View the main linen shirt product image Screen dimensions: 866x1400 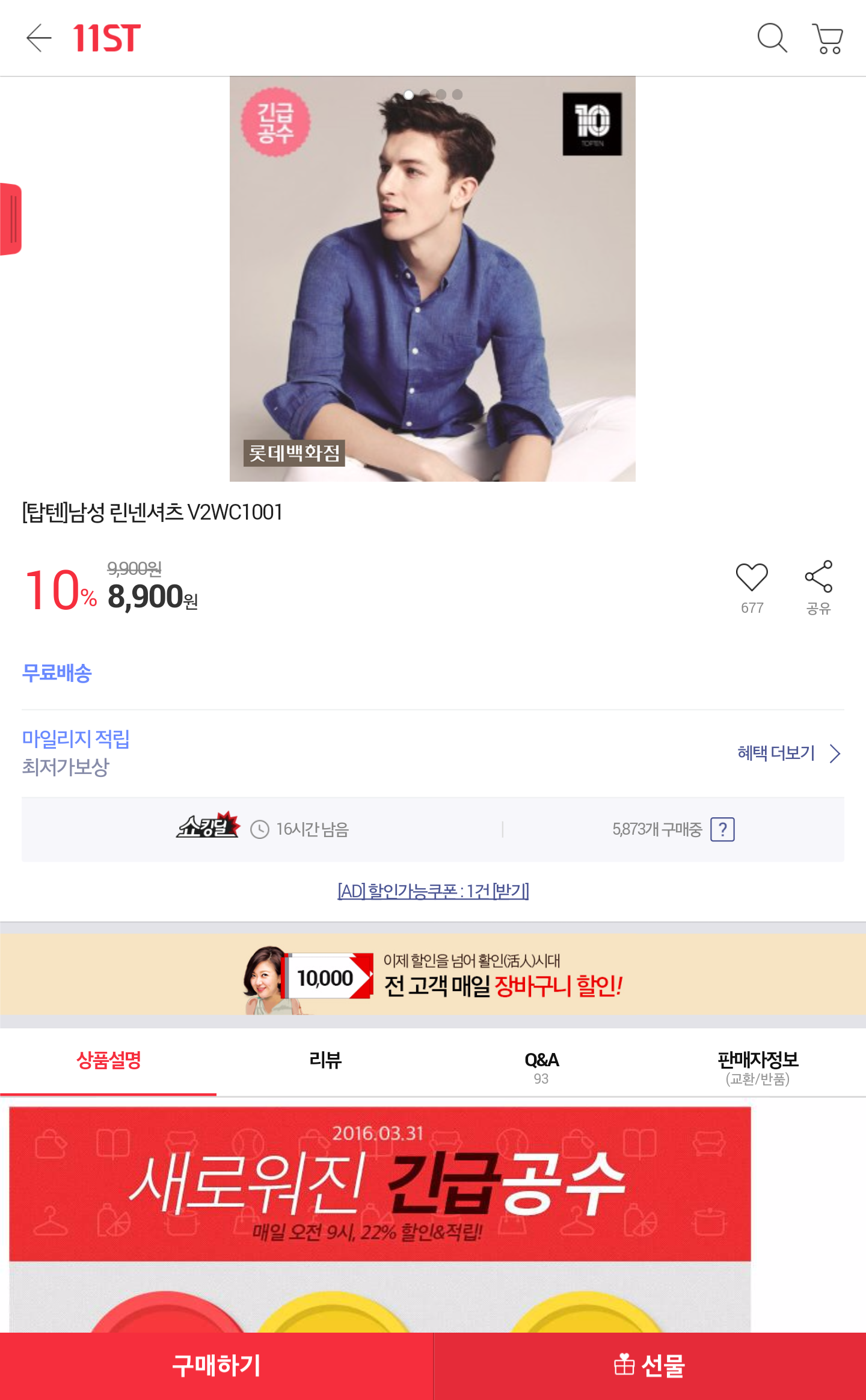(432, 278)
